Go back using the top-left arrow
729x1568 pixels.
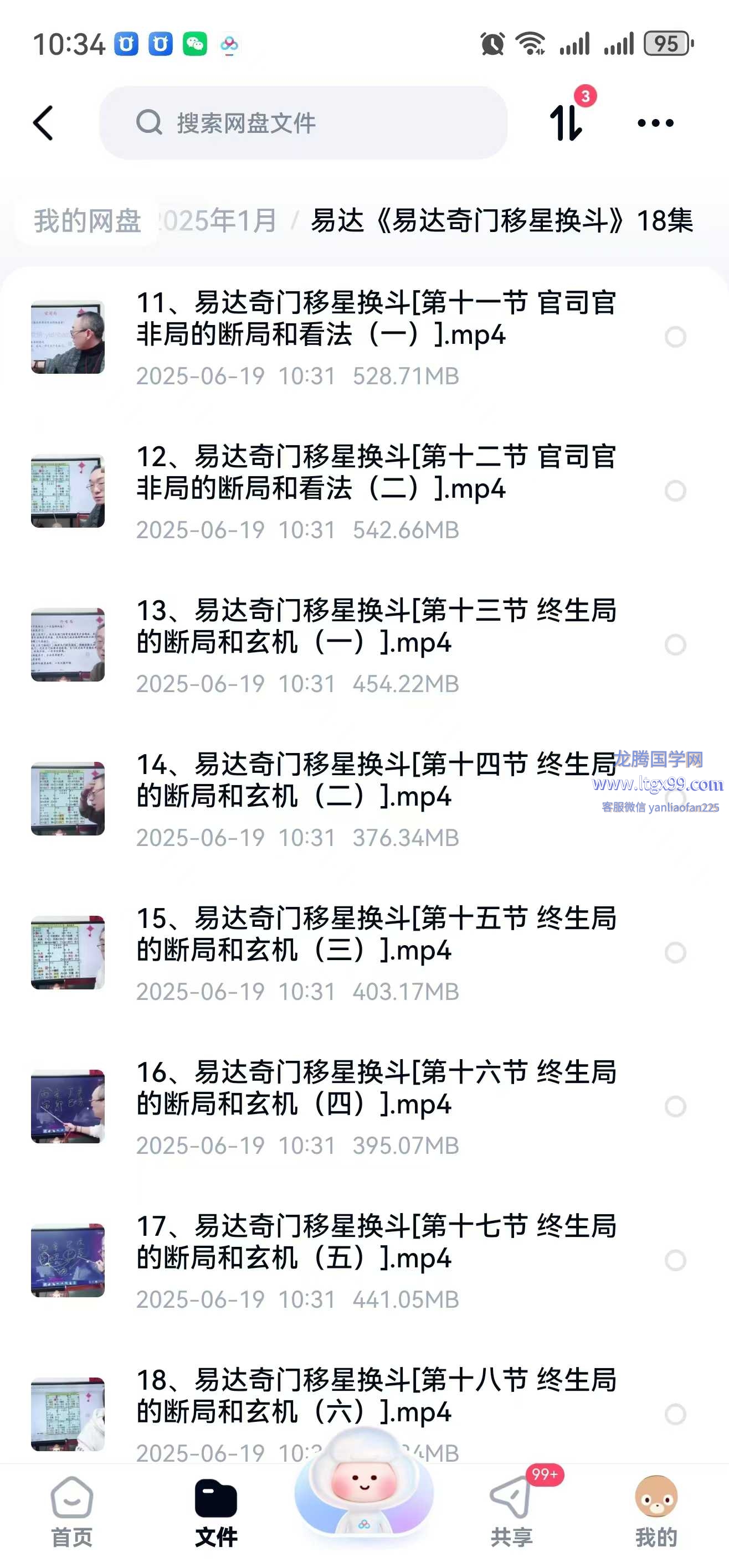(x=44, y=123)
